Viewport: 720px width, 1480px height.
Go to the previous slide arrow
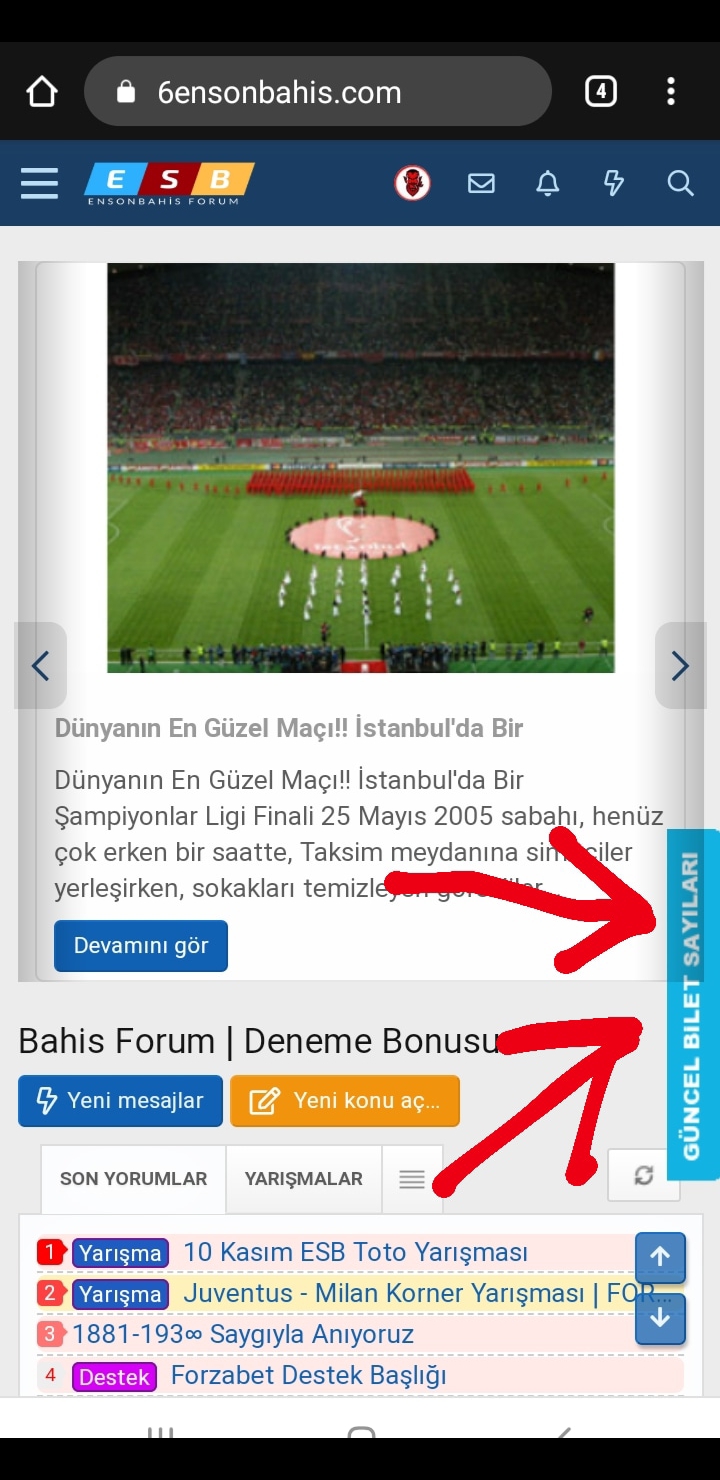pos(41,665)
